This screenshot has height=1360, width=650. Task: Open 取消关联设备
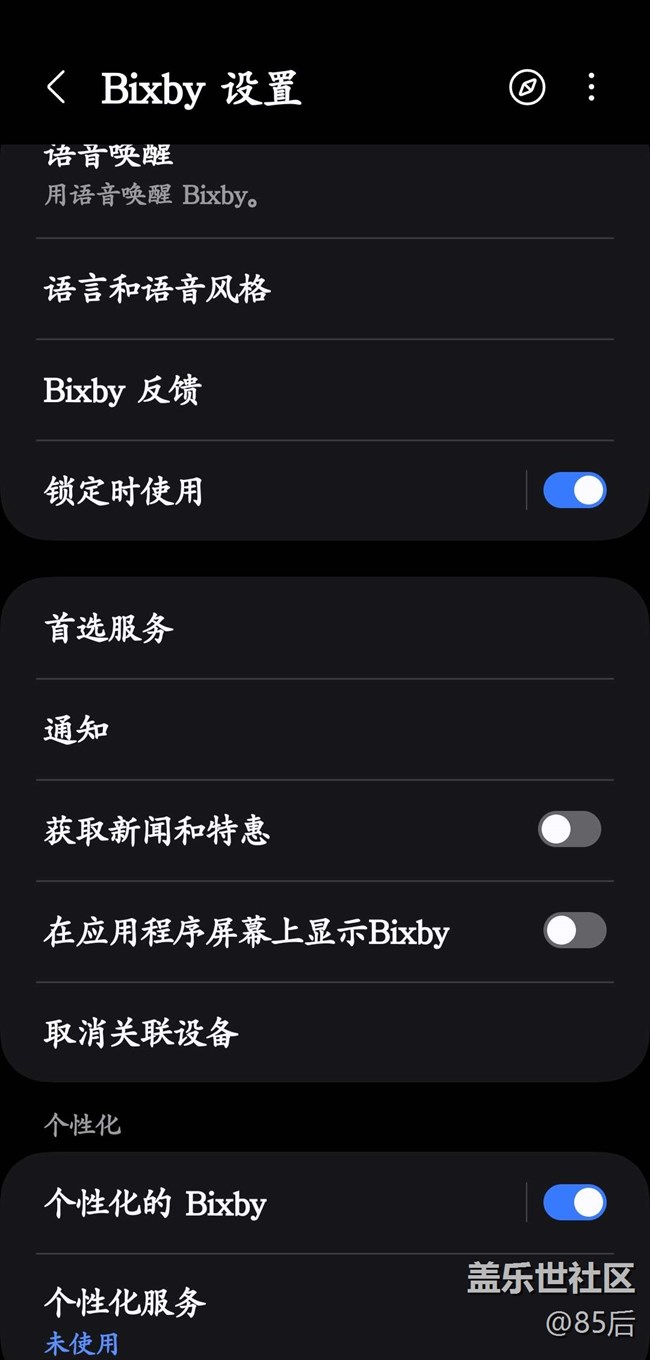(x=325, y=1032)
